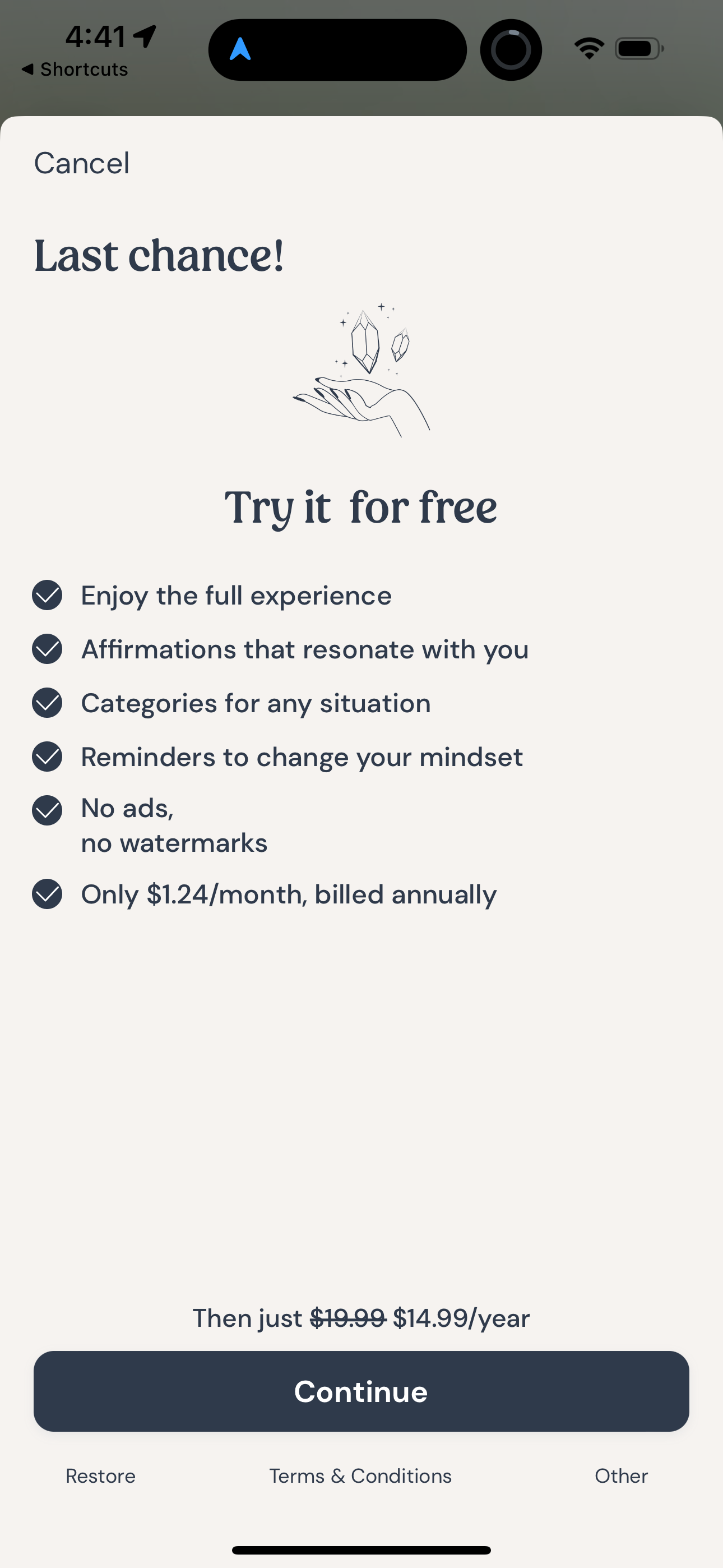Viewport: 723px width, 1568px height.
Task: Tap the blue navigation arrow in the Dynamic Island
Action: click(241, 49)
